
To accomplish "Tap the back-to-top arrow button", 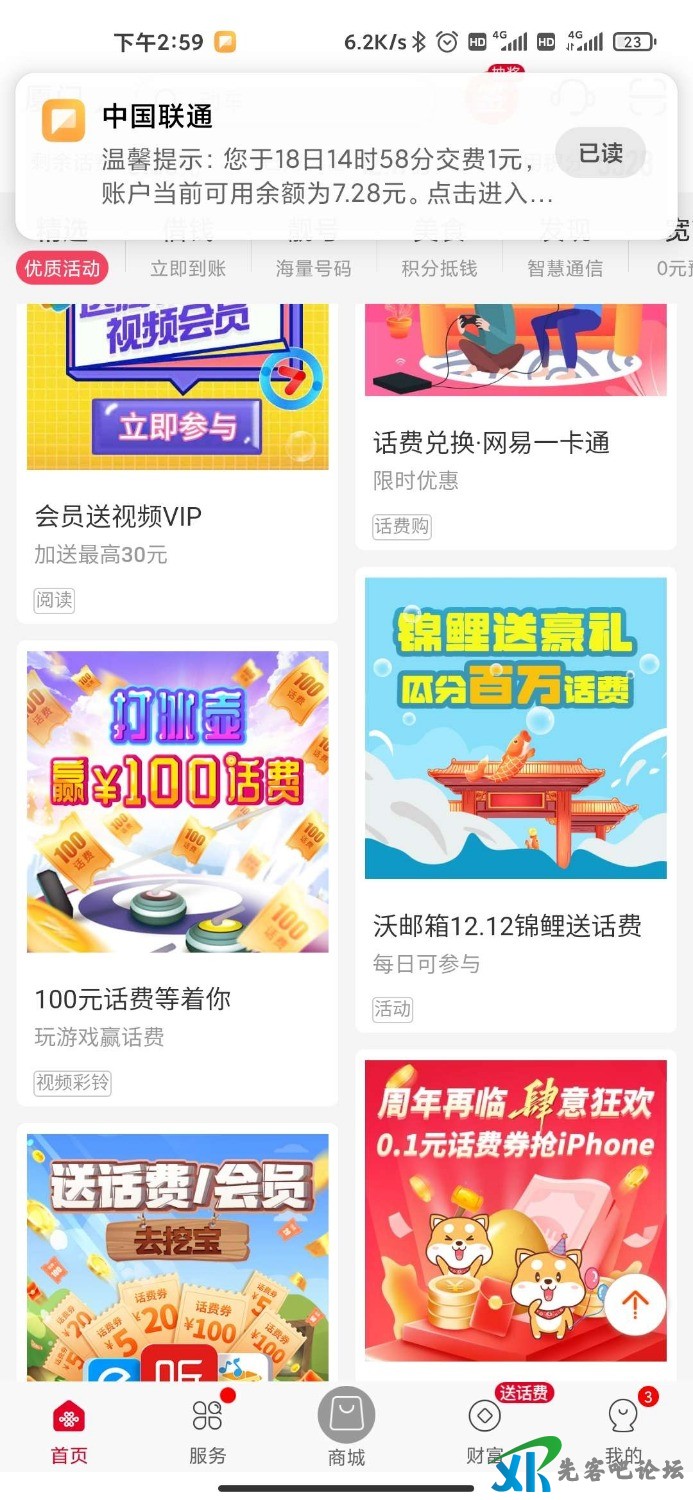I will pos(635,1303).
